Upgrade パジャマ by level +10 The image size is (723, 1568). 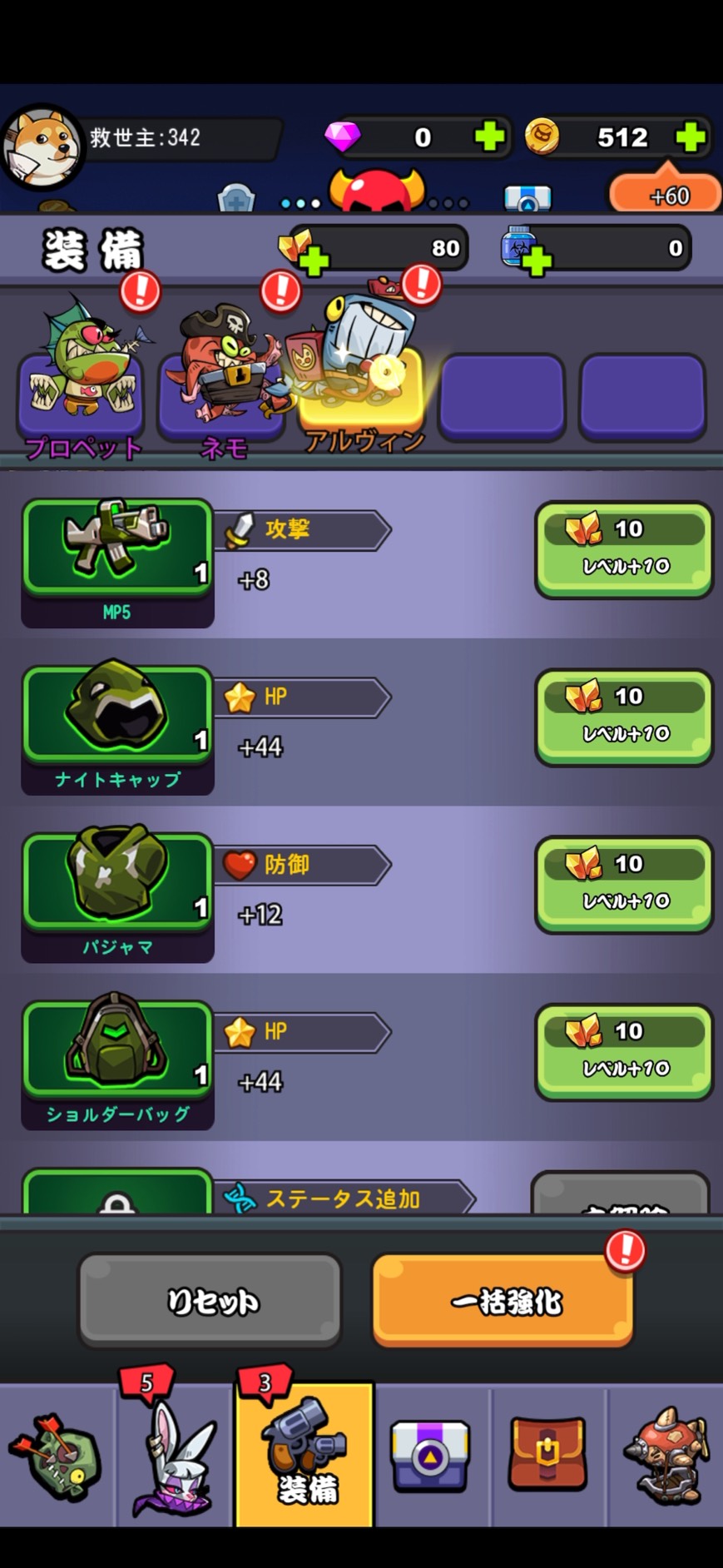[x=624, y=883]
